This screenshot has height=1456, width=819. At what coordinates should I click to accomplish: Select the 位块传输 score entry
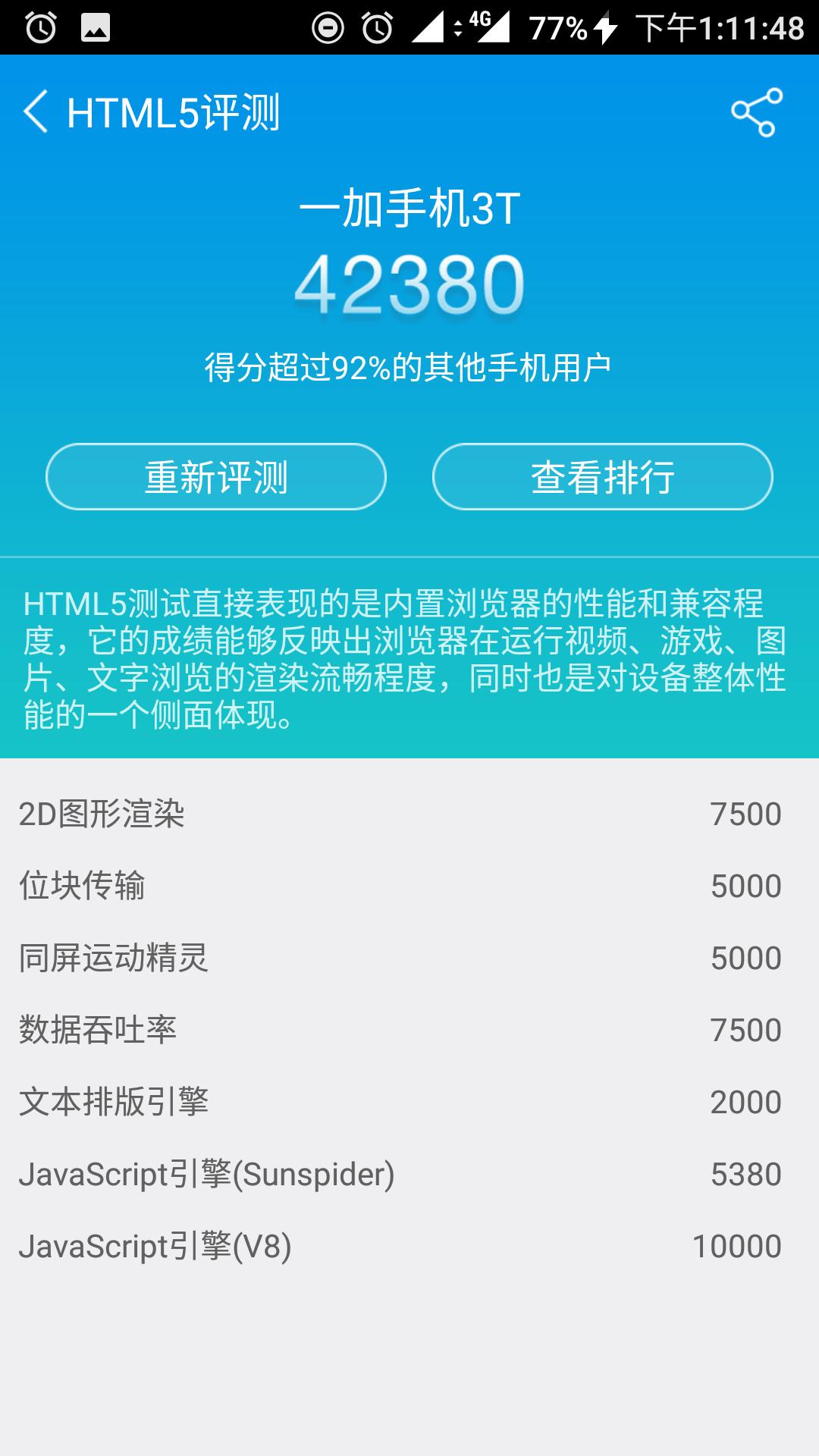(409, 885)
